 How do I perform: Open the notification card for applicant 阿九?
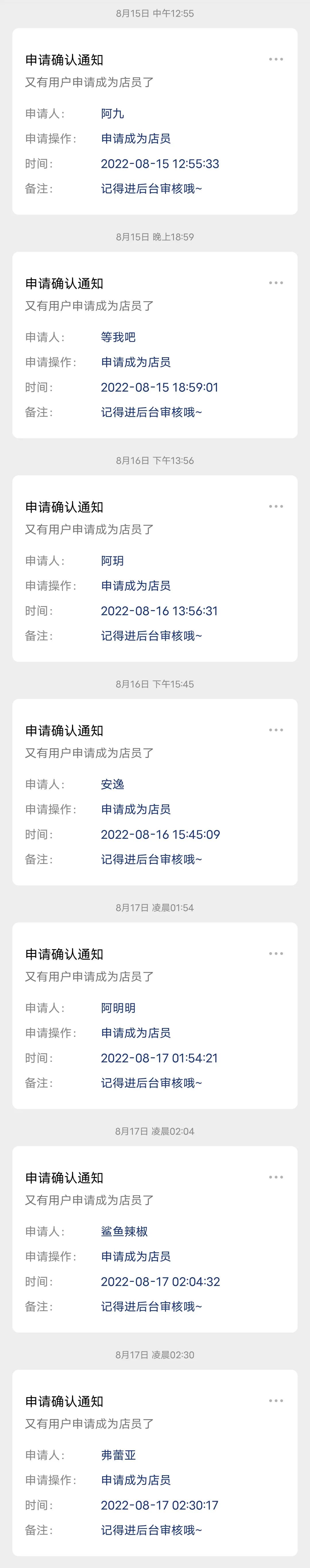pyautogui.click(x=154, y=122)
